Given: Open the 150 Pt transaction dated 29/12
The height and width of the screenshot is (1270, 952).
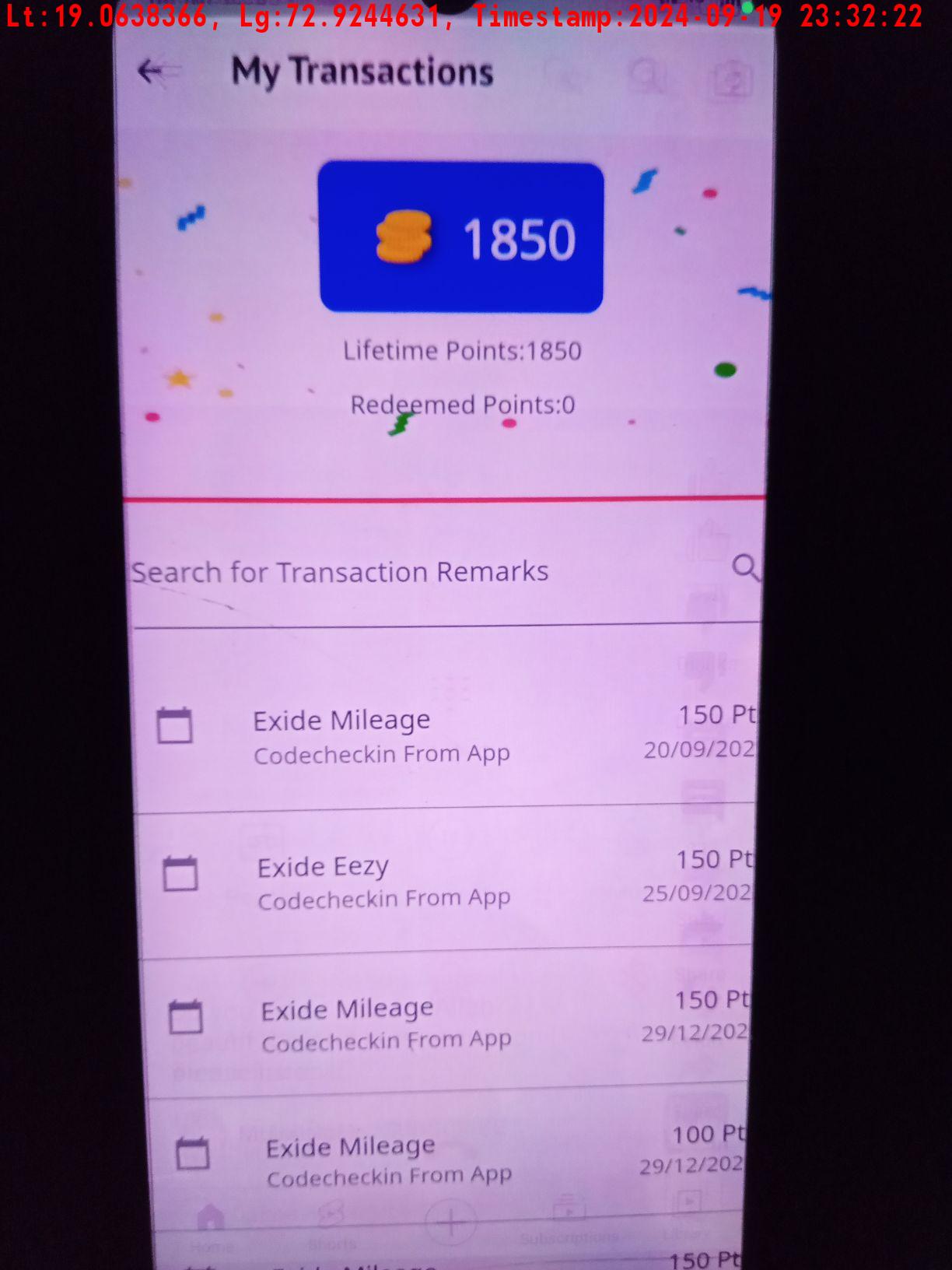Looking at the screenshot, I should [444, 1023].
